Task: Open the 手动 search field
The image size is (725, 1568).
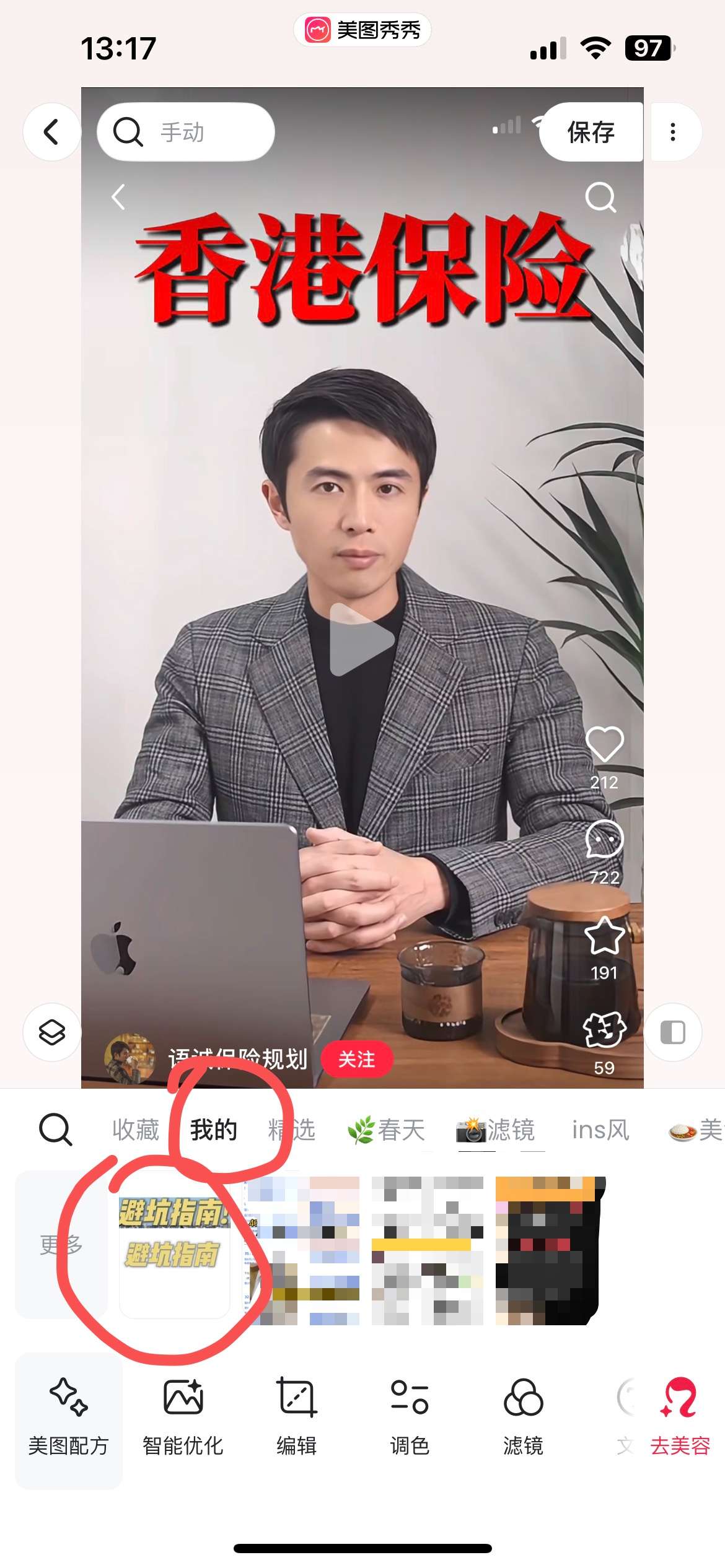Action: [x=186, y=132]
